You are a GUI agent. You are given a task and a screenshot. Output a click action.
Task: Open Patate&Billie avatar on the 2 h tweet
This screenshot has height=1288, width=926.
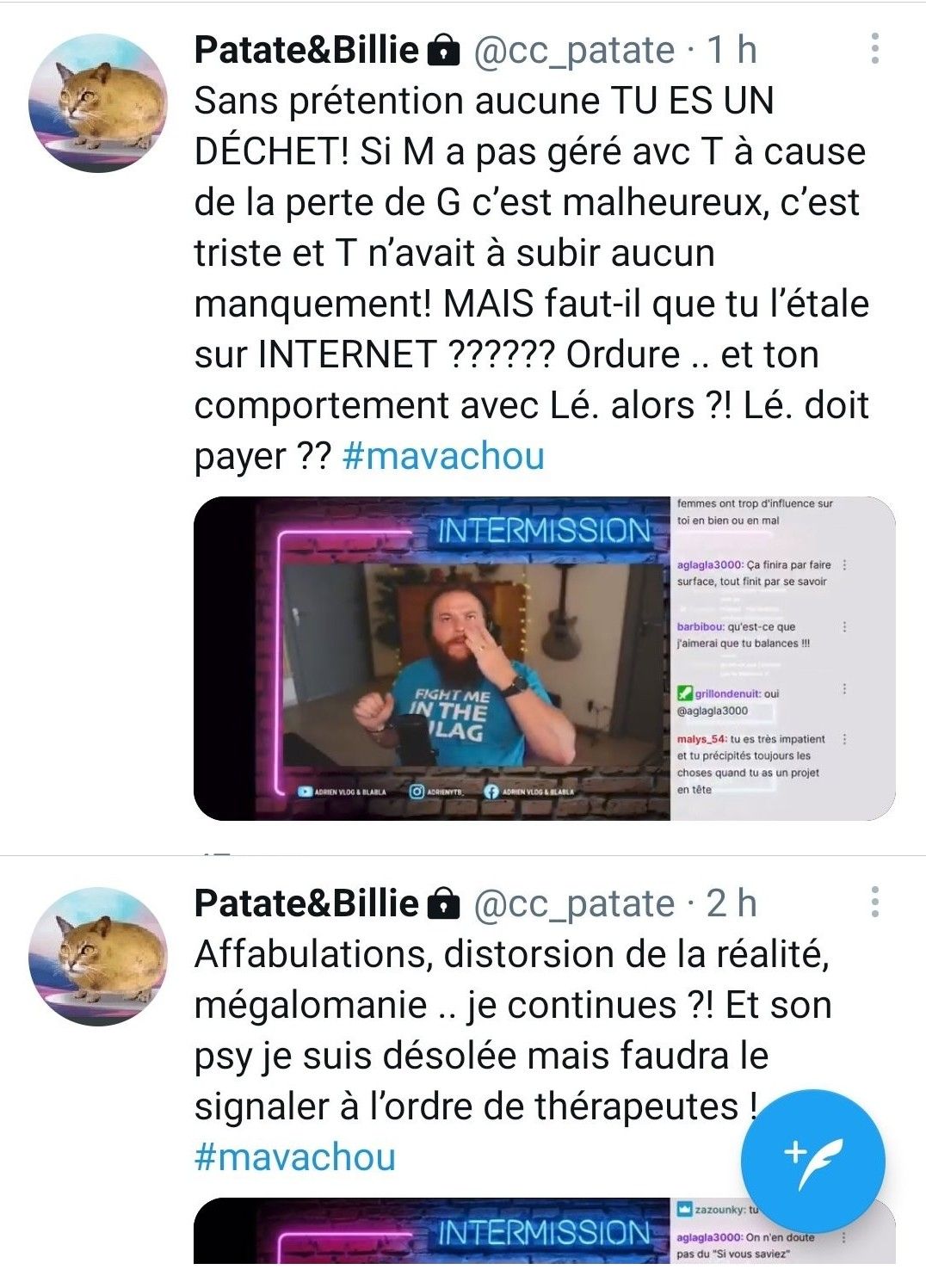(x=97, y=956)
